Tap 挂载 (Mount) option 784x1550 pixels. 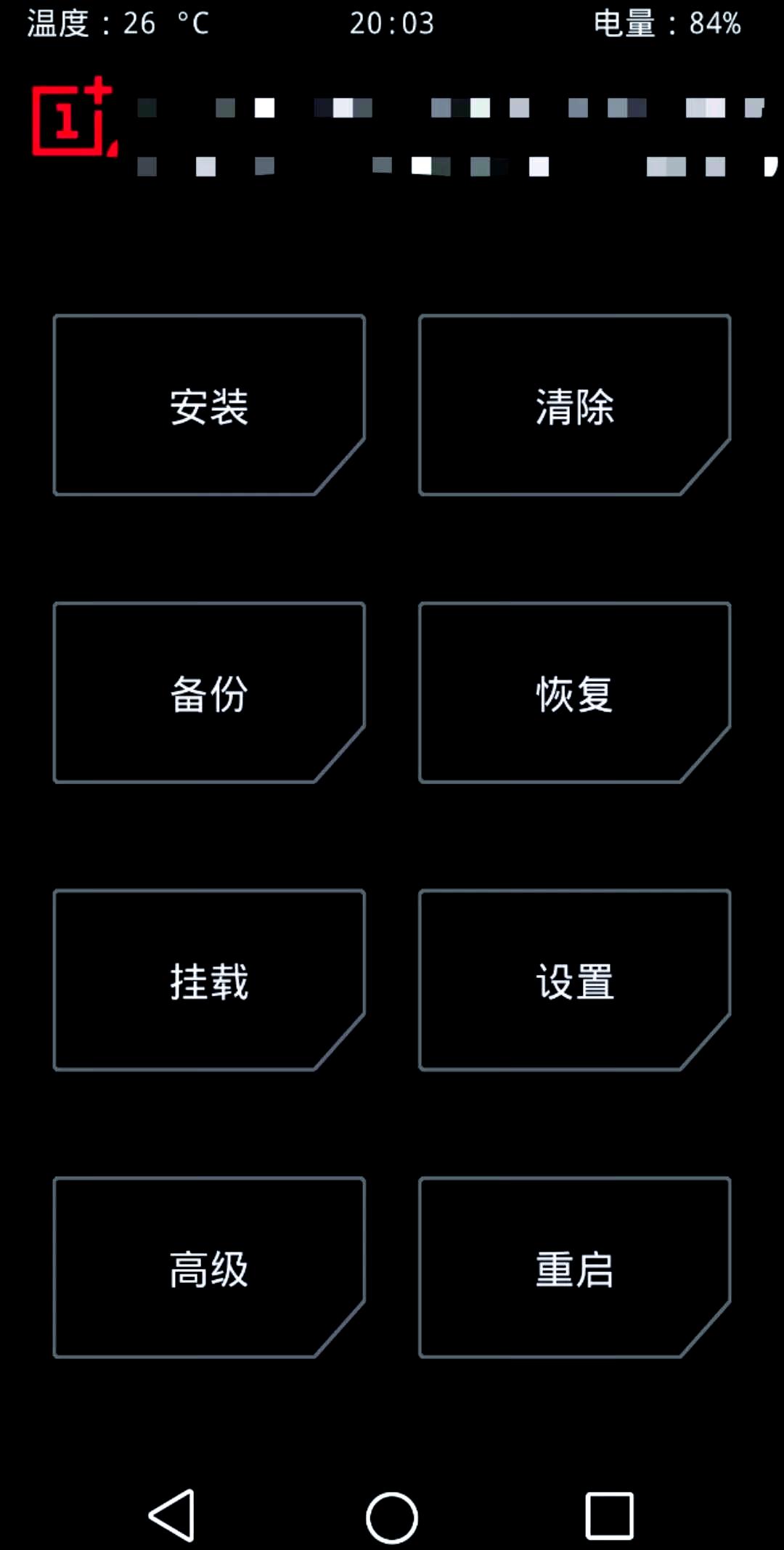208,979
